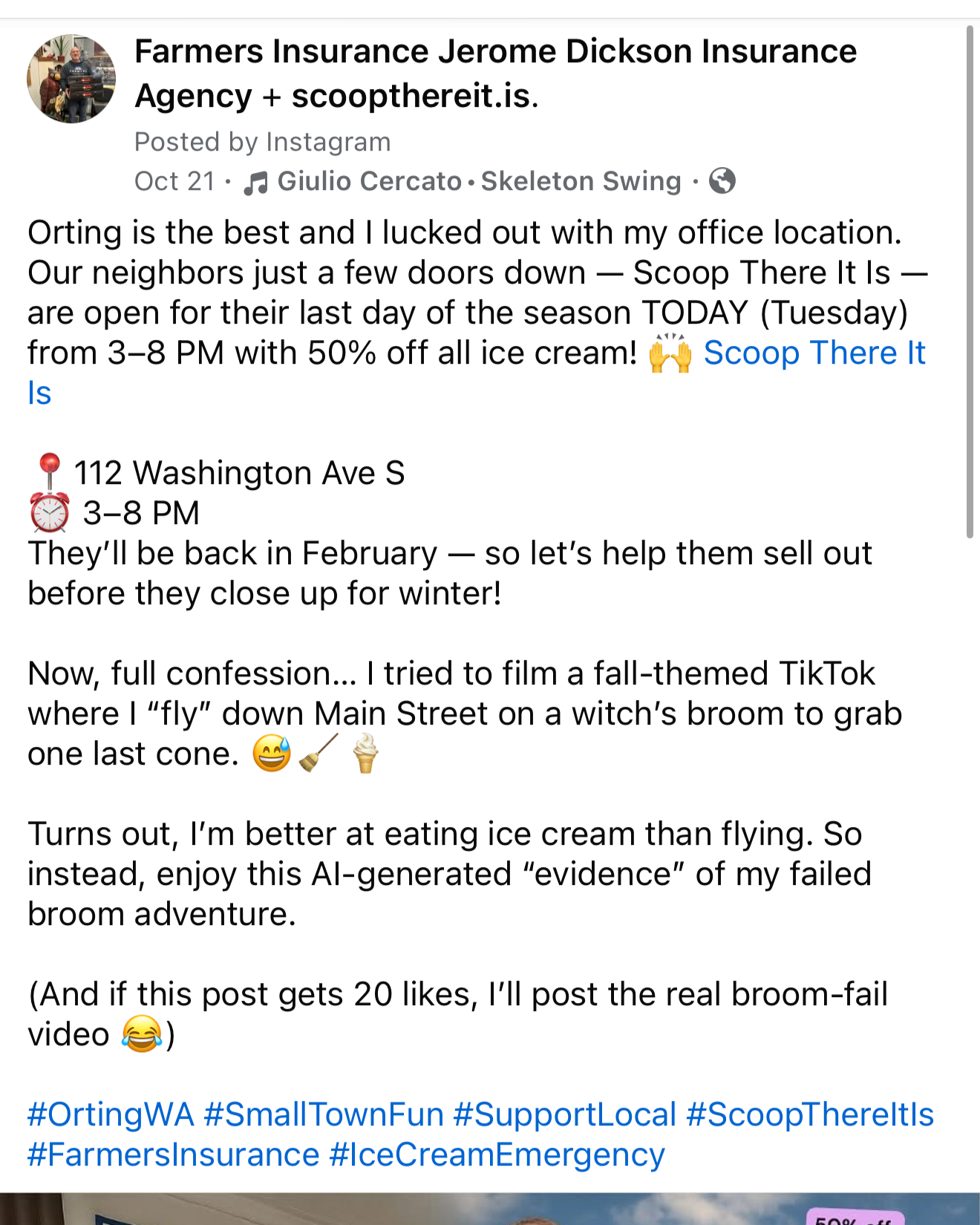Open the Scoop There It Is mention
The width and height of the screenshot is (980, 1225).
(814, 353)
